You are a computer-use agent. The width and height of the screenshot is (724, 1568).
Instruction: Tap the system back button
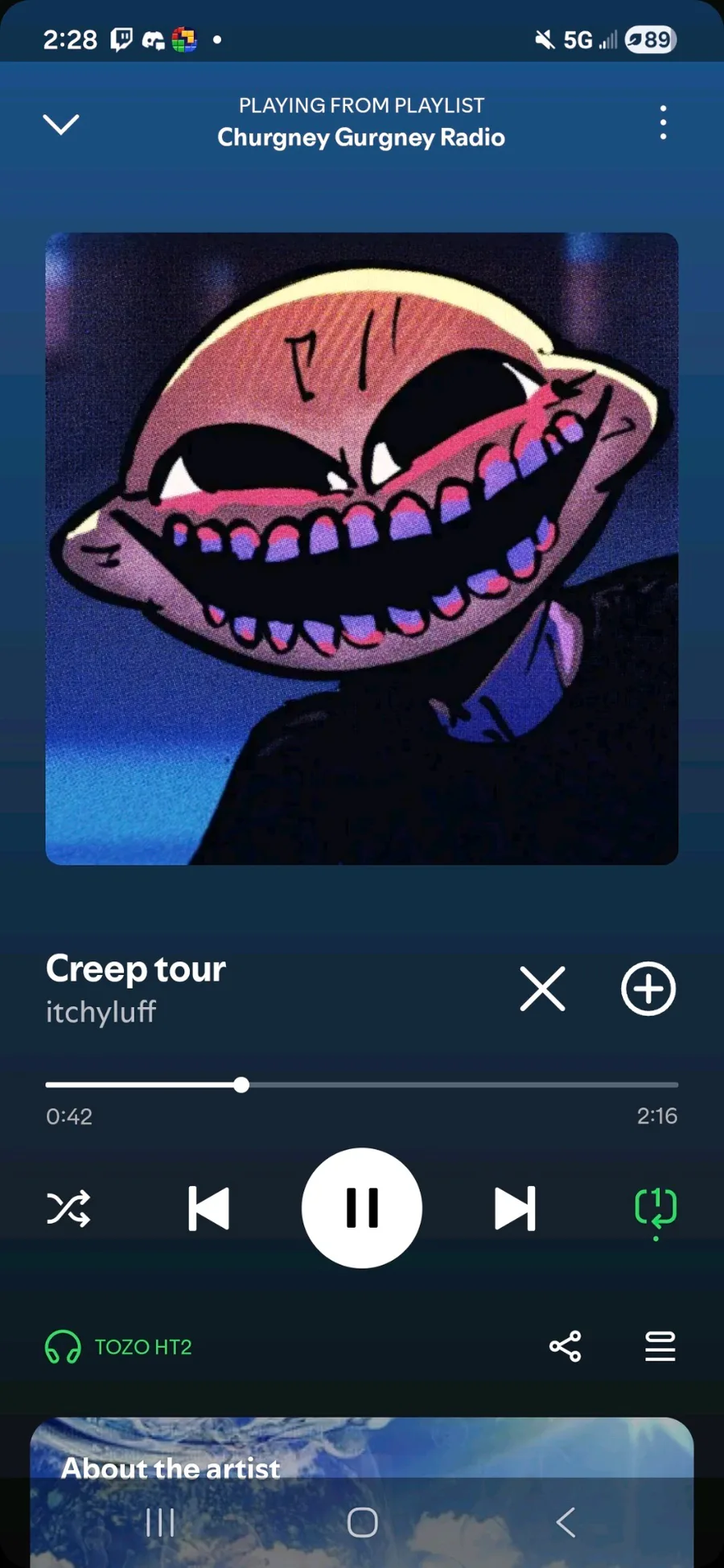click(566, 1522)
